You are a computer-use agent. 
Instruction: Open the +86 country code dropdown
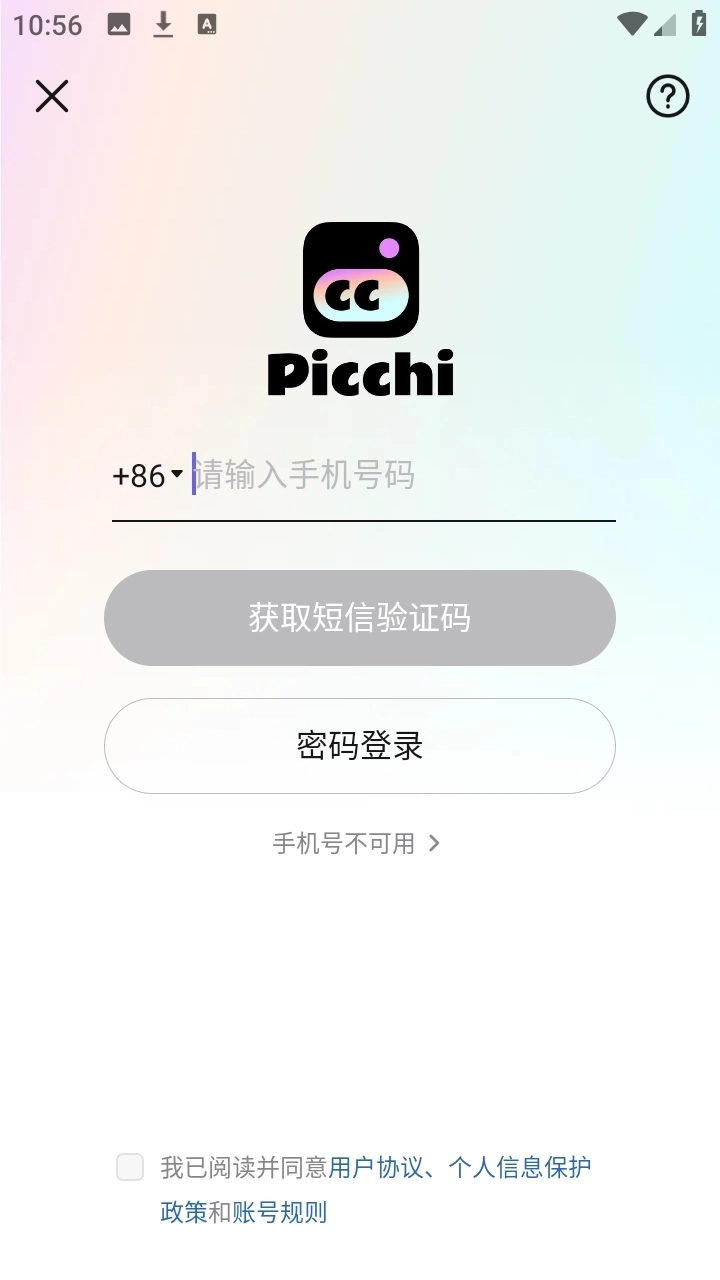(145, 475)
